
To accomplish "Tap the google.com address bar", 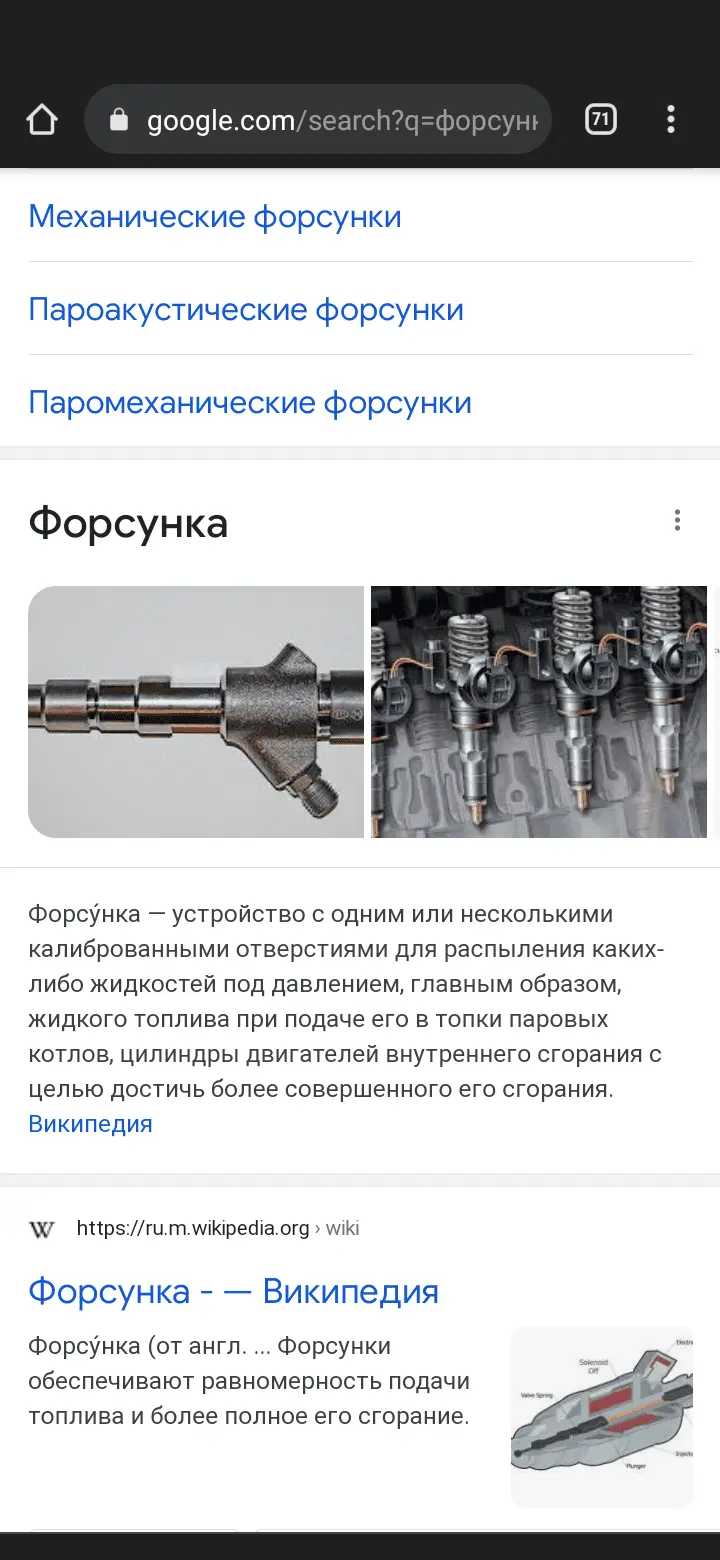I will 318,120.
